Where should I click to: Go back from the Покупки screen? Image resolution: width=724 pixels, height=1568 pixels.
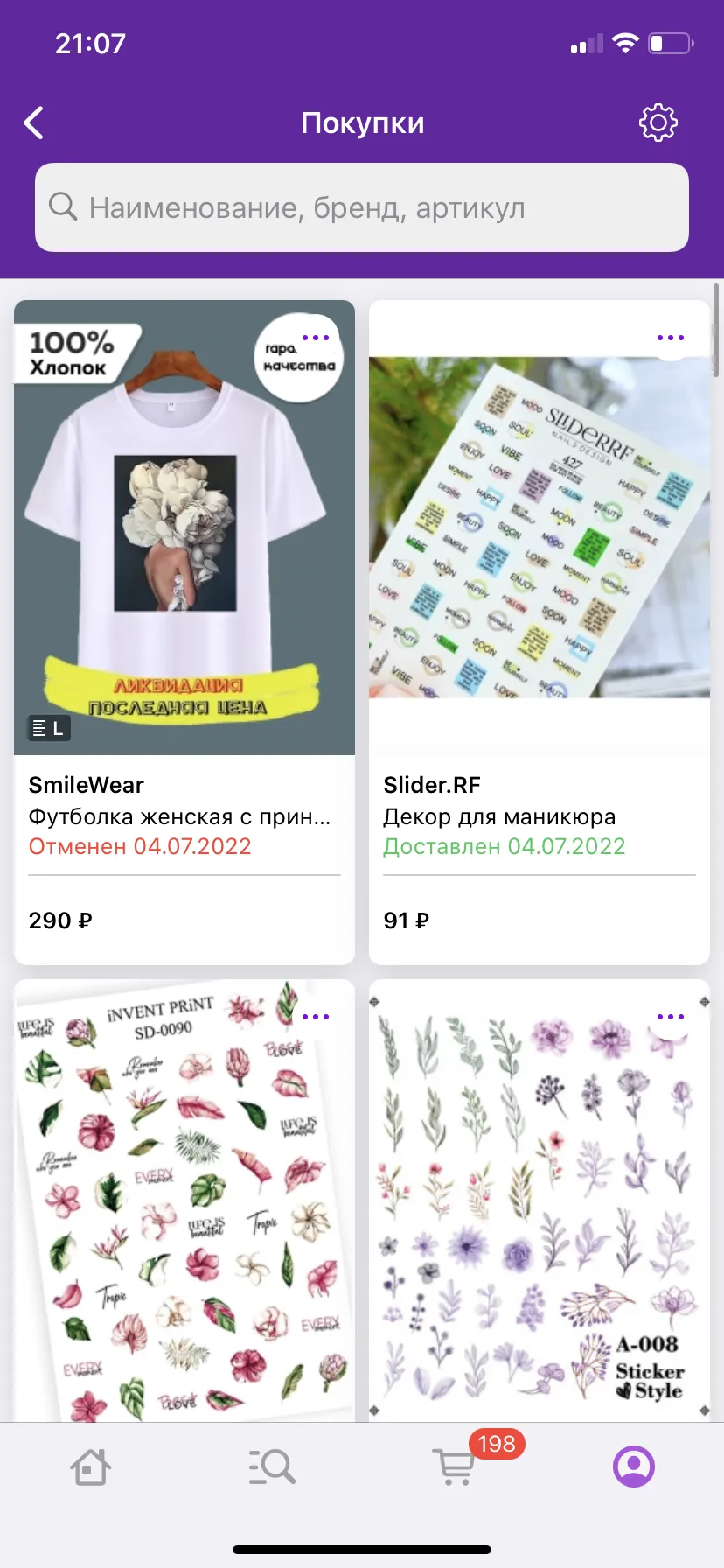pyautogui.click(x=34, y=123)
